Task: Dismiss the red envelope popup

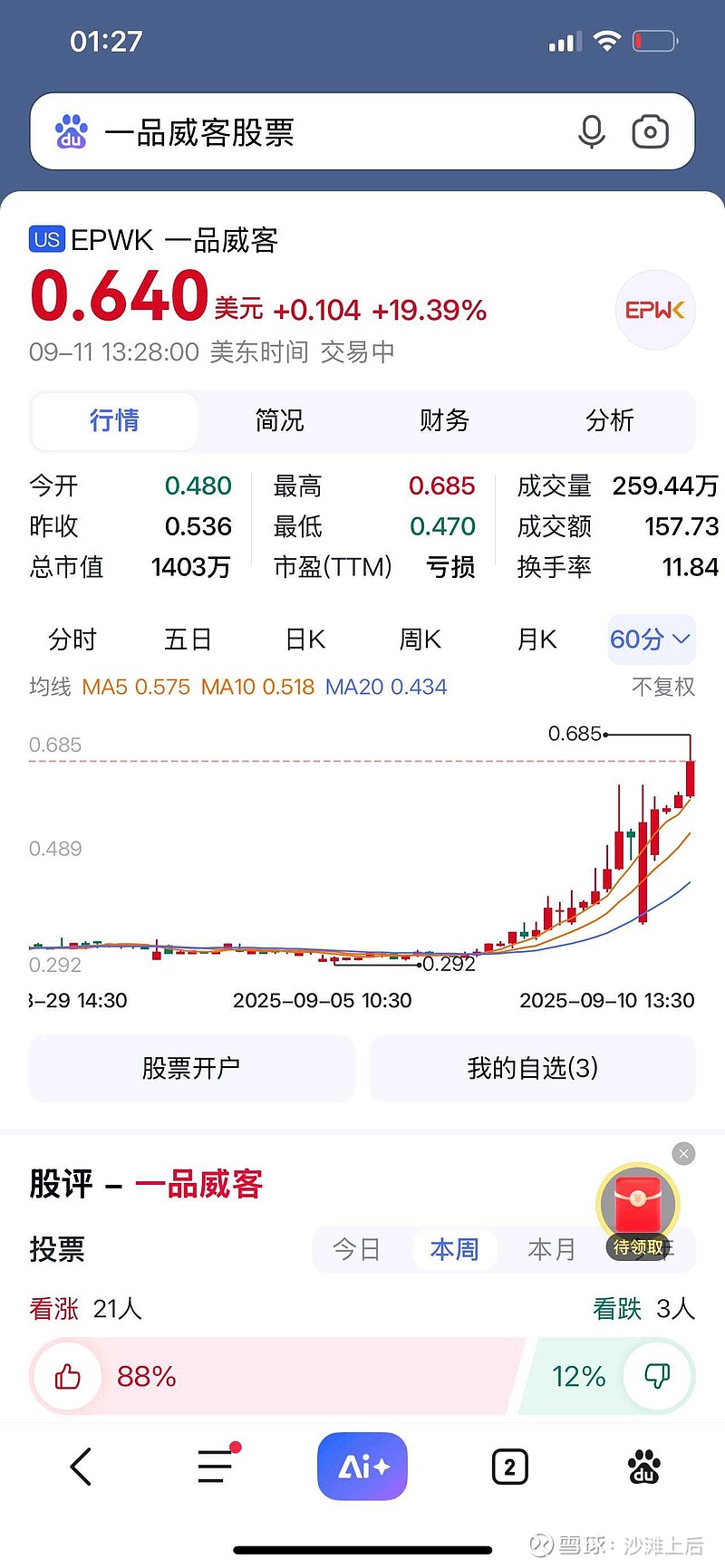Action: [x=684, y=1153]
